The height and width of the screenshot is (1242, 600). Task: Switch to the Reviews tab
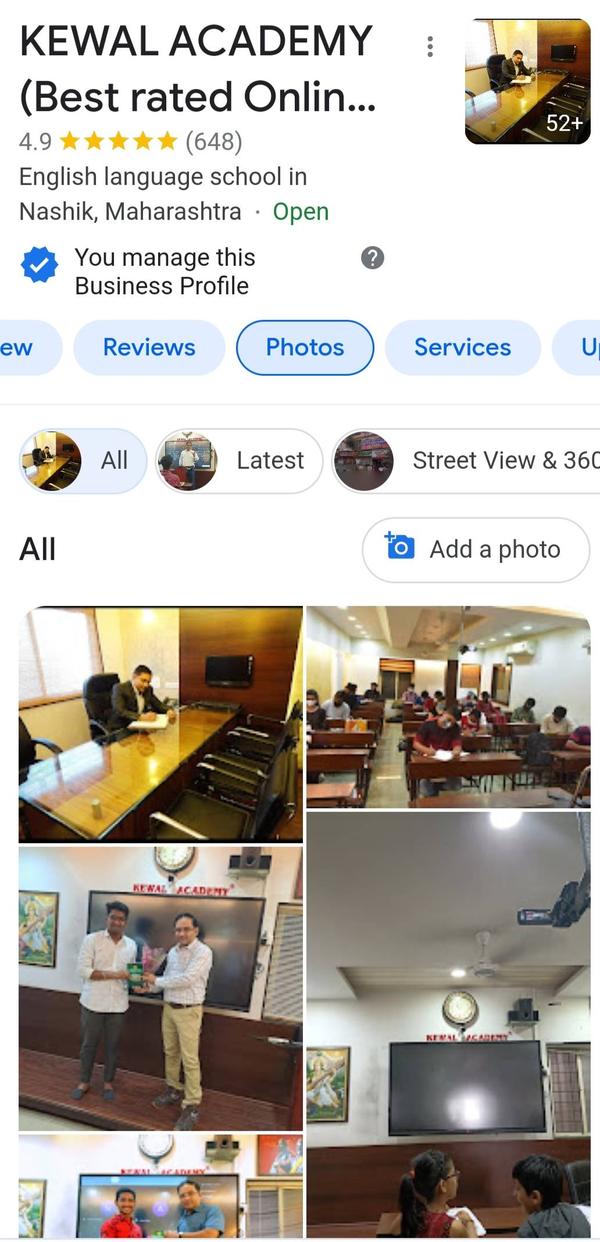149,347
